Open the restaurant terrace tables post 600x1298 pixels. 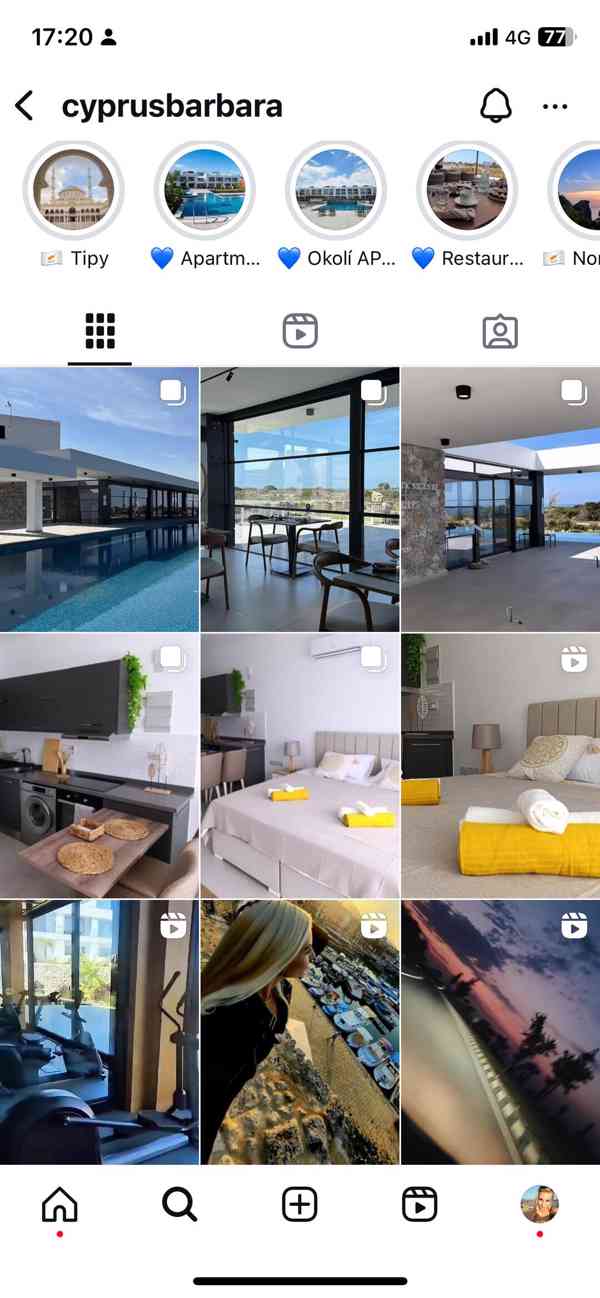(x=300, y=500)
